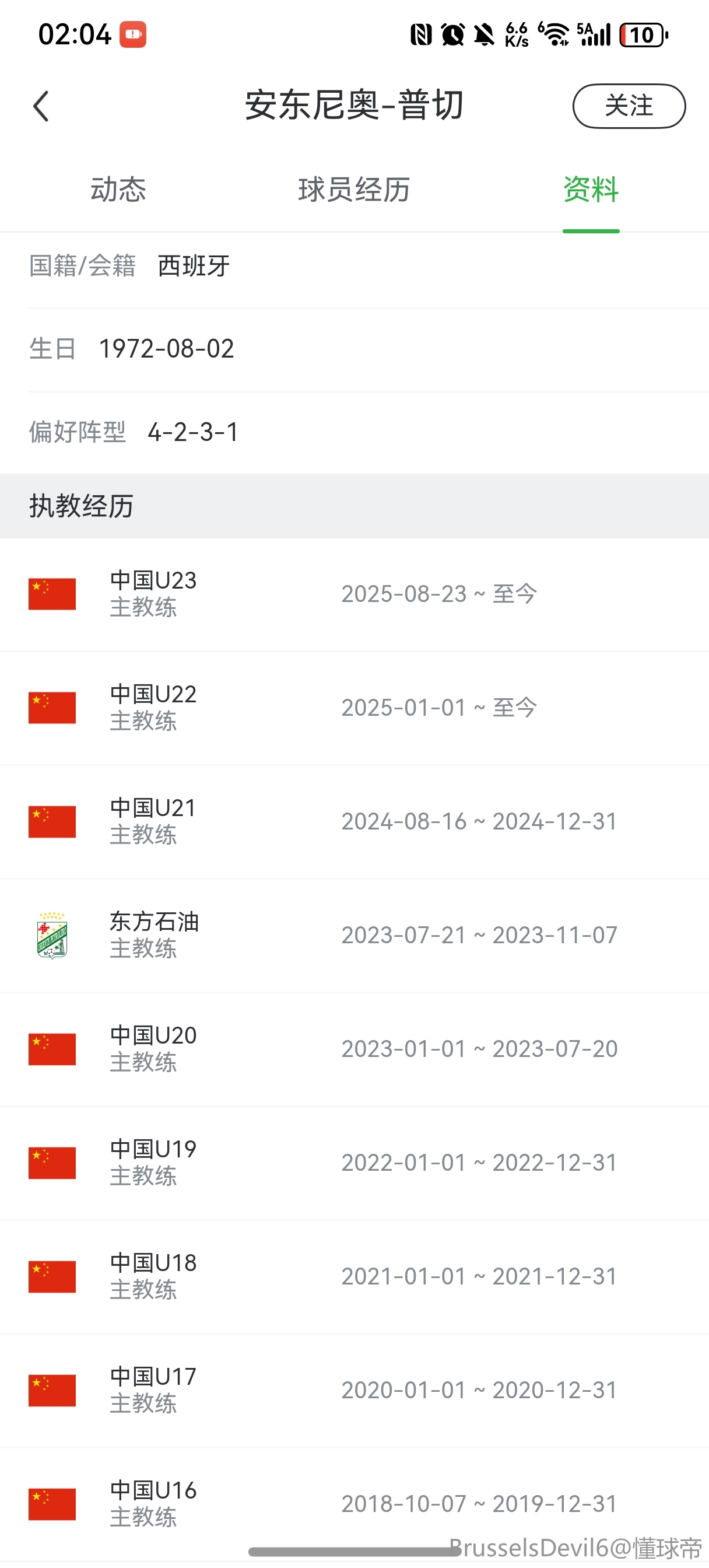This screenshot has width=709, height=1568.
Task: Select the 资料 tab
Action: pos(590,190)
